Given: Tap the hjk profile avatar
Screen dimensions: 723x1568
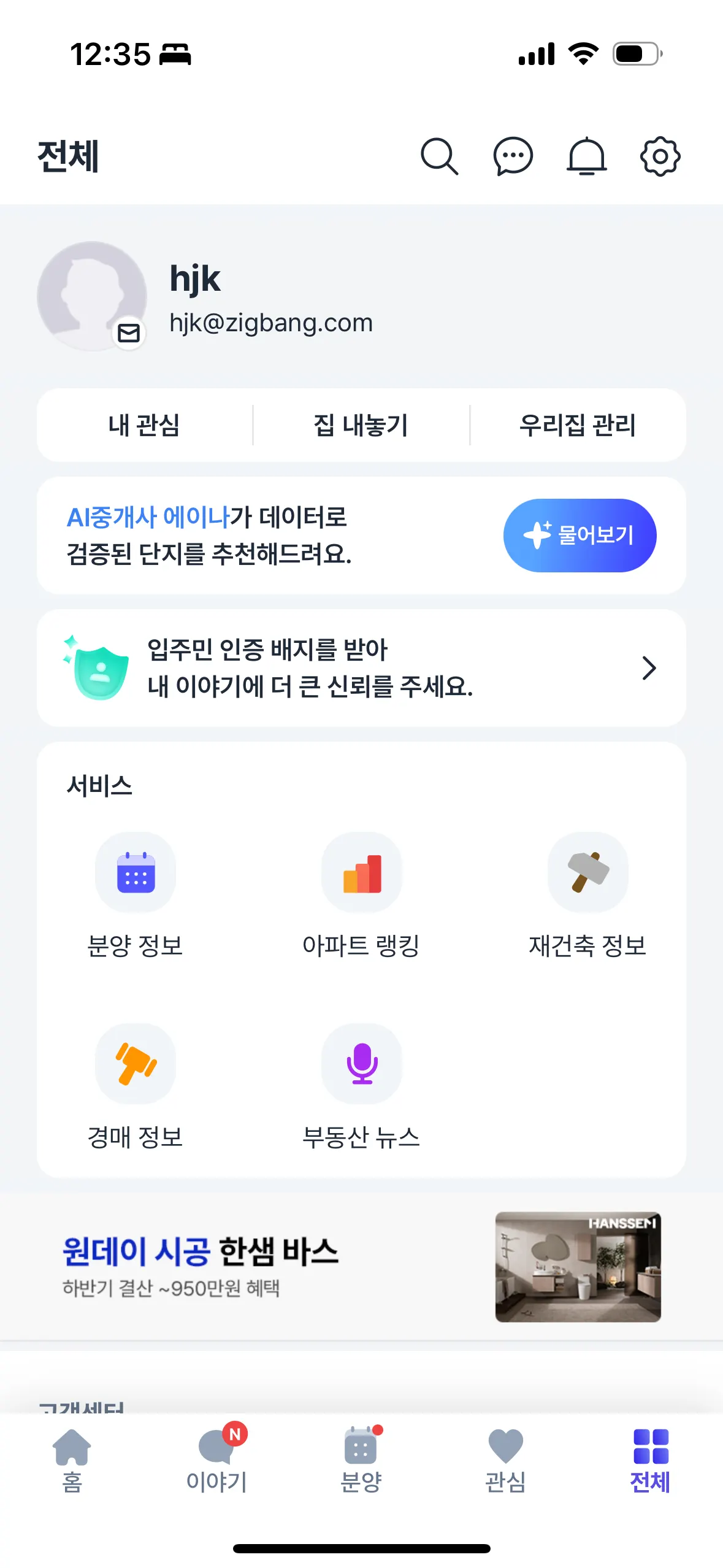Looking at the screenshot, I should pos(92,296).
